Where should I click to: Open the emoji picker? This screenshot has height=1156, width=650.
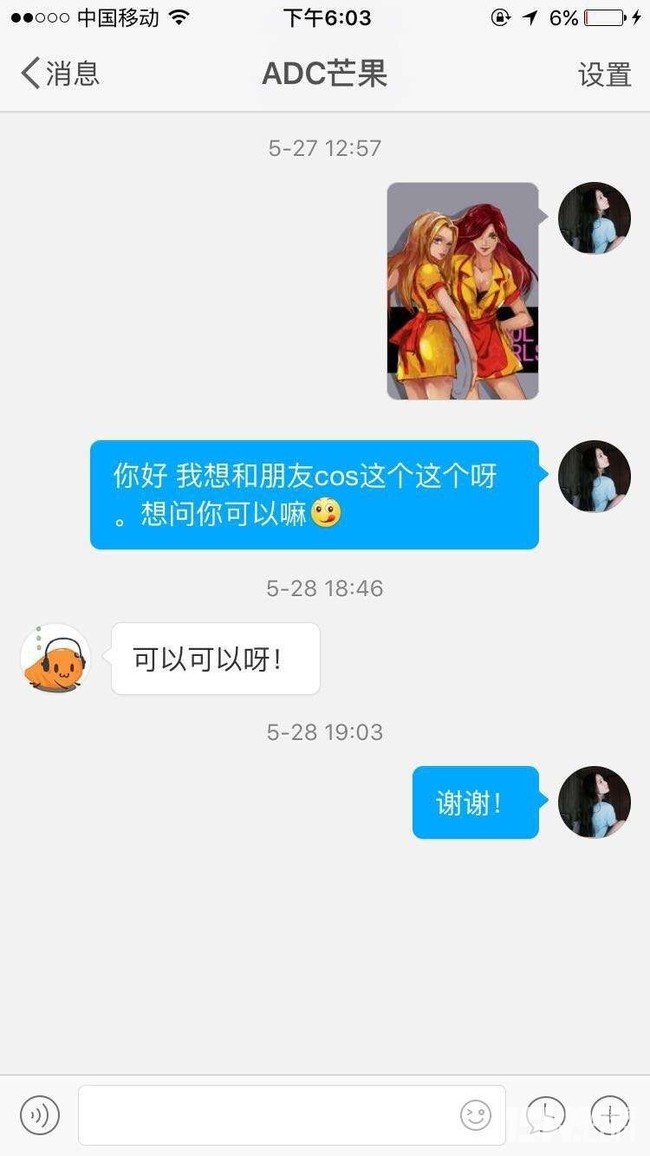[x=476, y=1114]
